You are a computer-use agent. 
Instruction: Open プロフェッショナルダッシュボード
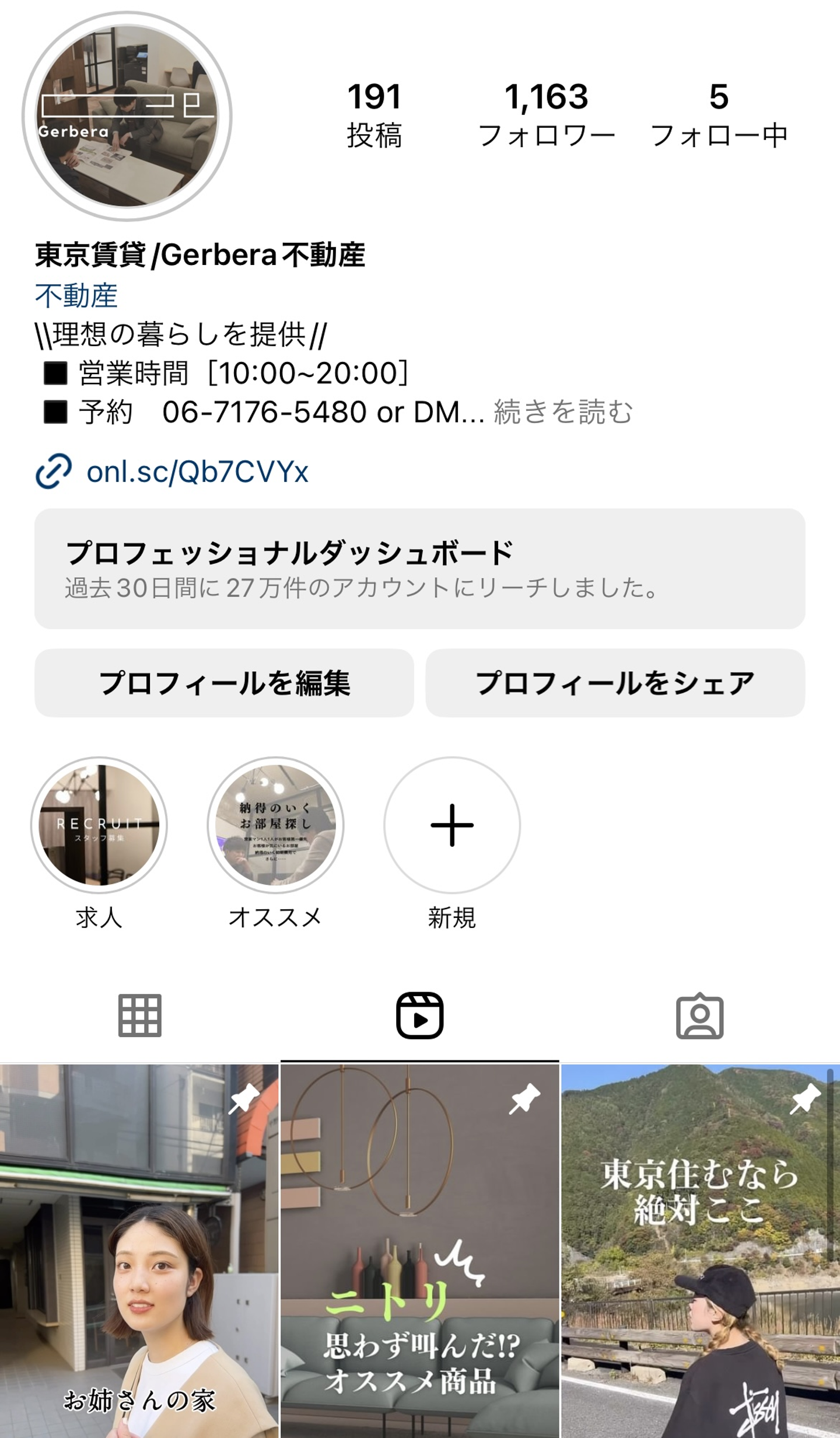tap(419, 568)
